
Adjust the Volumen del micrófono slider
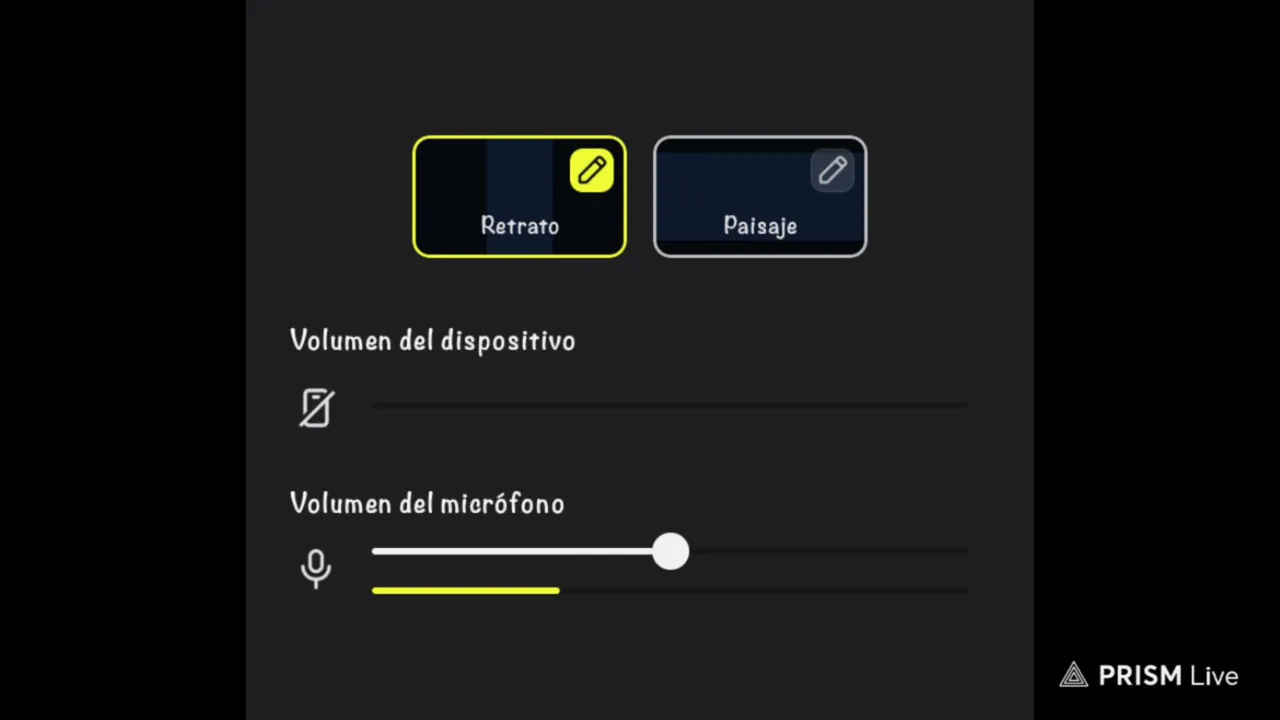[x=670, y=552]
